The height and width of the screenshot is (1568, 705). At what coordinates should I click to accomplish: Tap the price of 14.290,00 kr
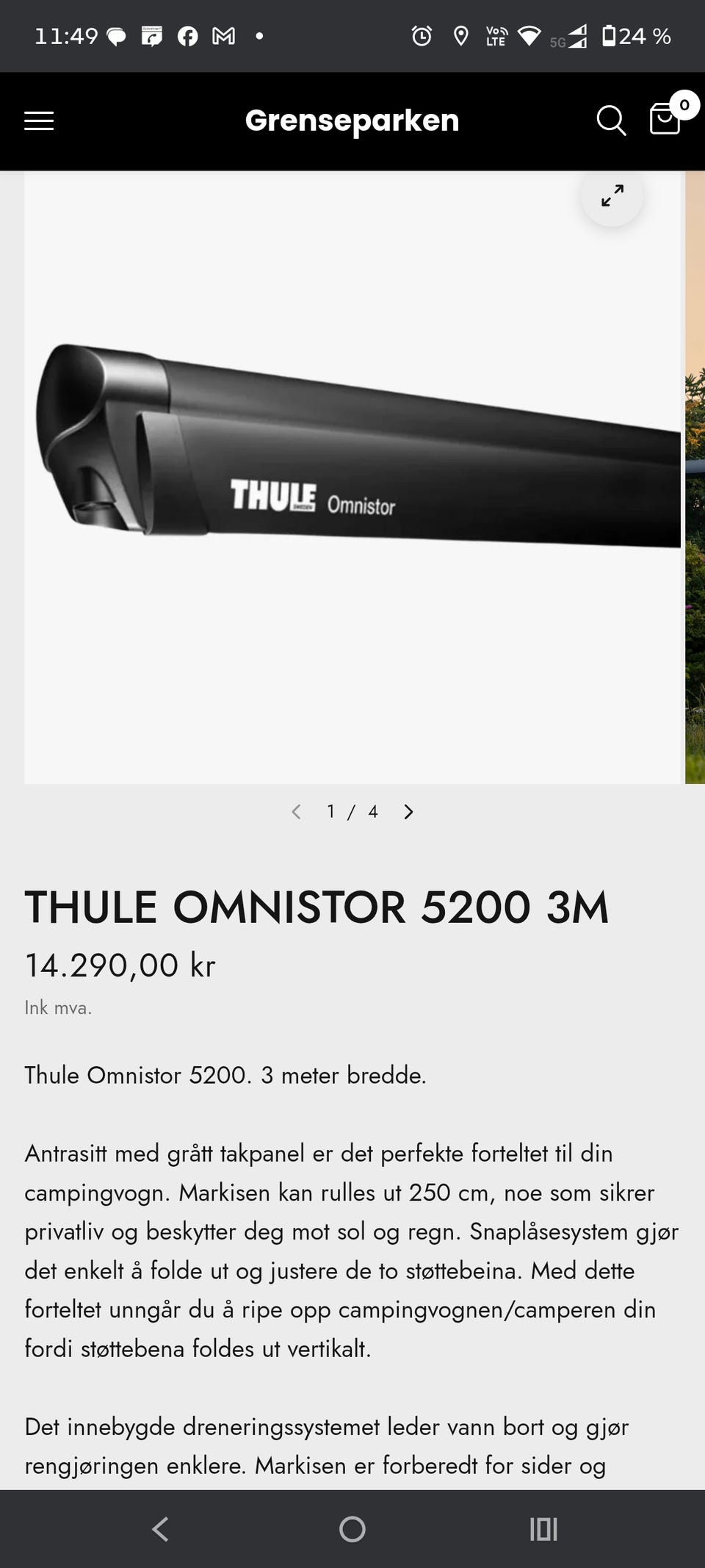120,967
